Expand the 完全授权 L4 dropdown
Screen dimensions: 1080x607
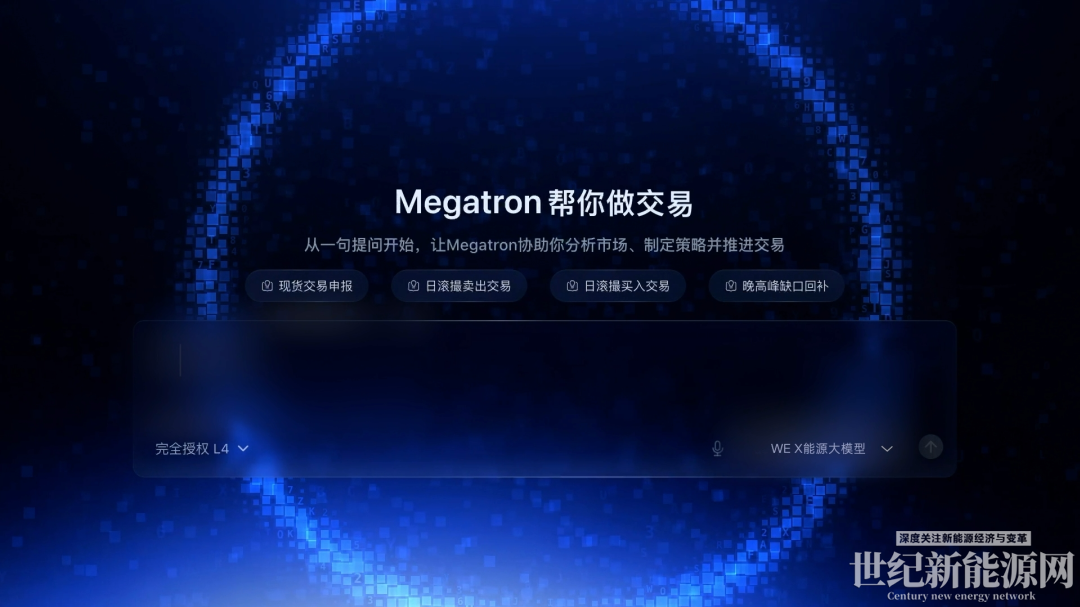click(x=202, y=449)
